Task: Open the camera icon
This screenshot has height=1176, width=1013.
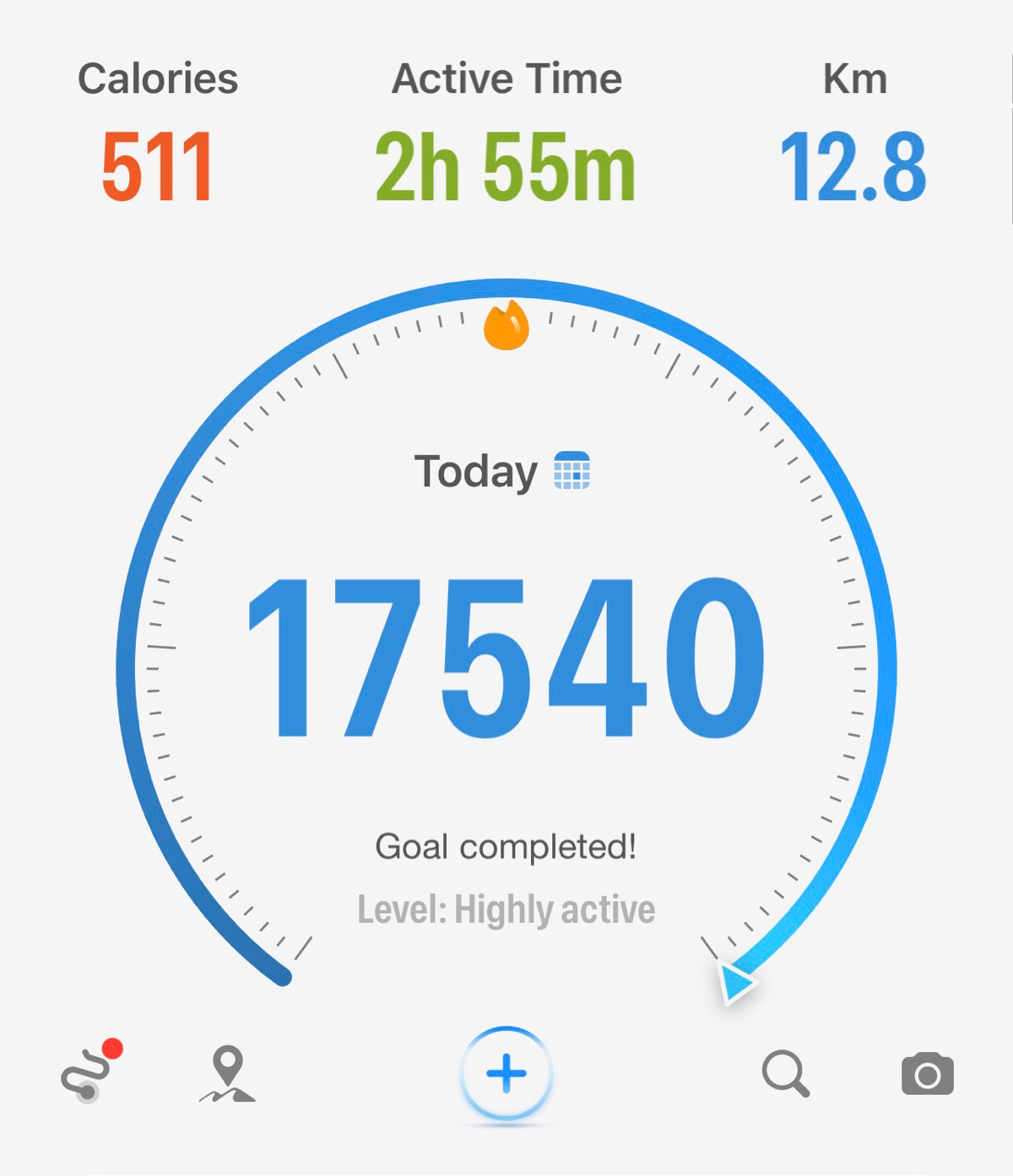Action: pyautogui.click(x=928, y=1074)
